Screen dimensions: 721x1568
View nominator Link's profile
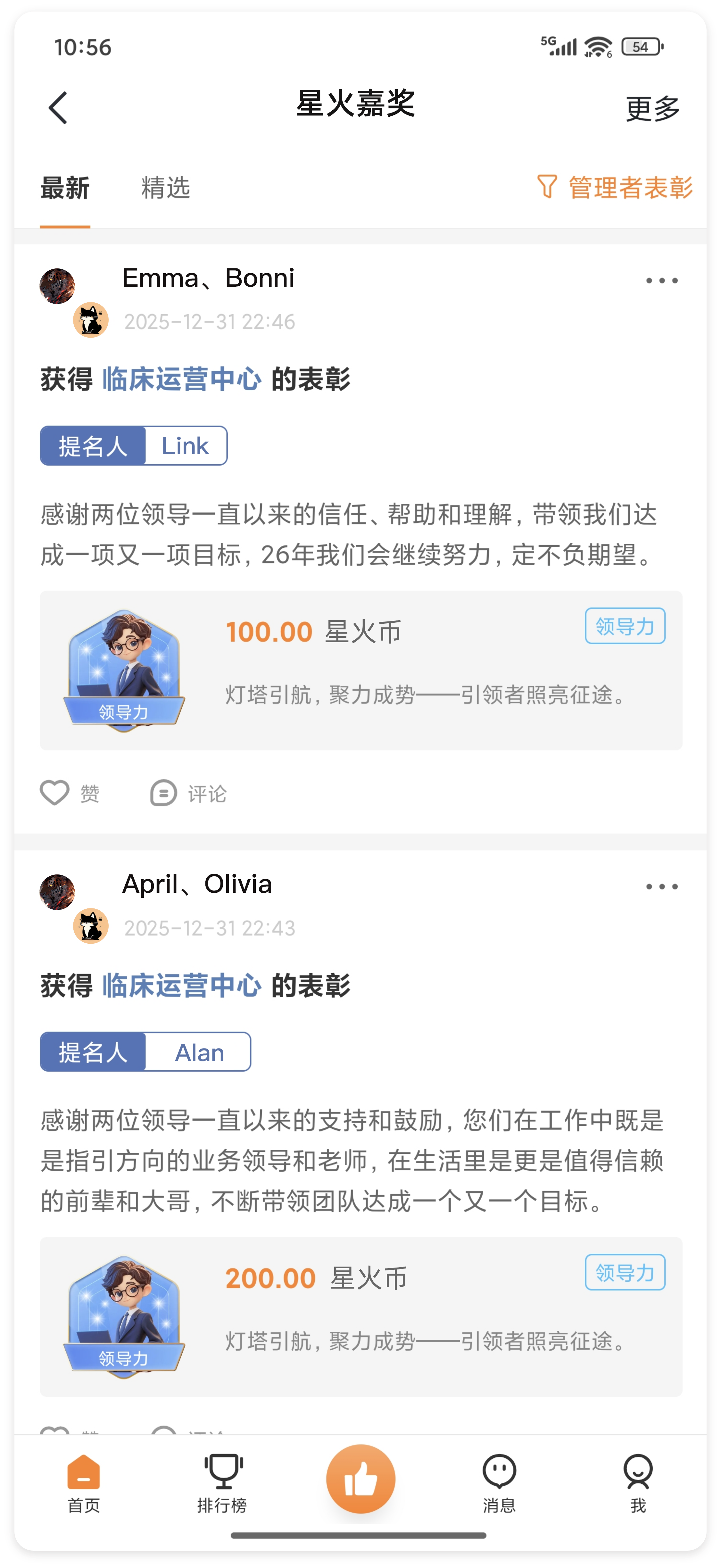tap(185, 446)
